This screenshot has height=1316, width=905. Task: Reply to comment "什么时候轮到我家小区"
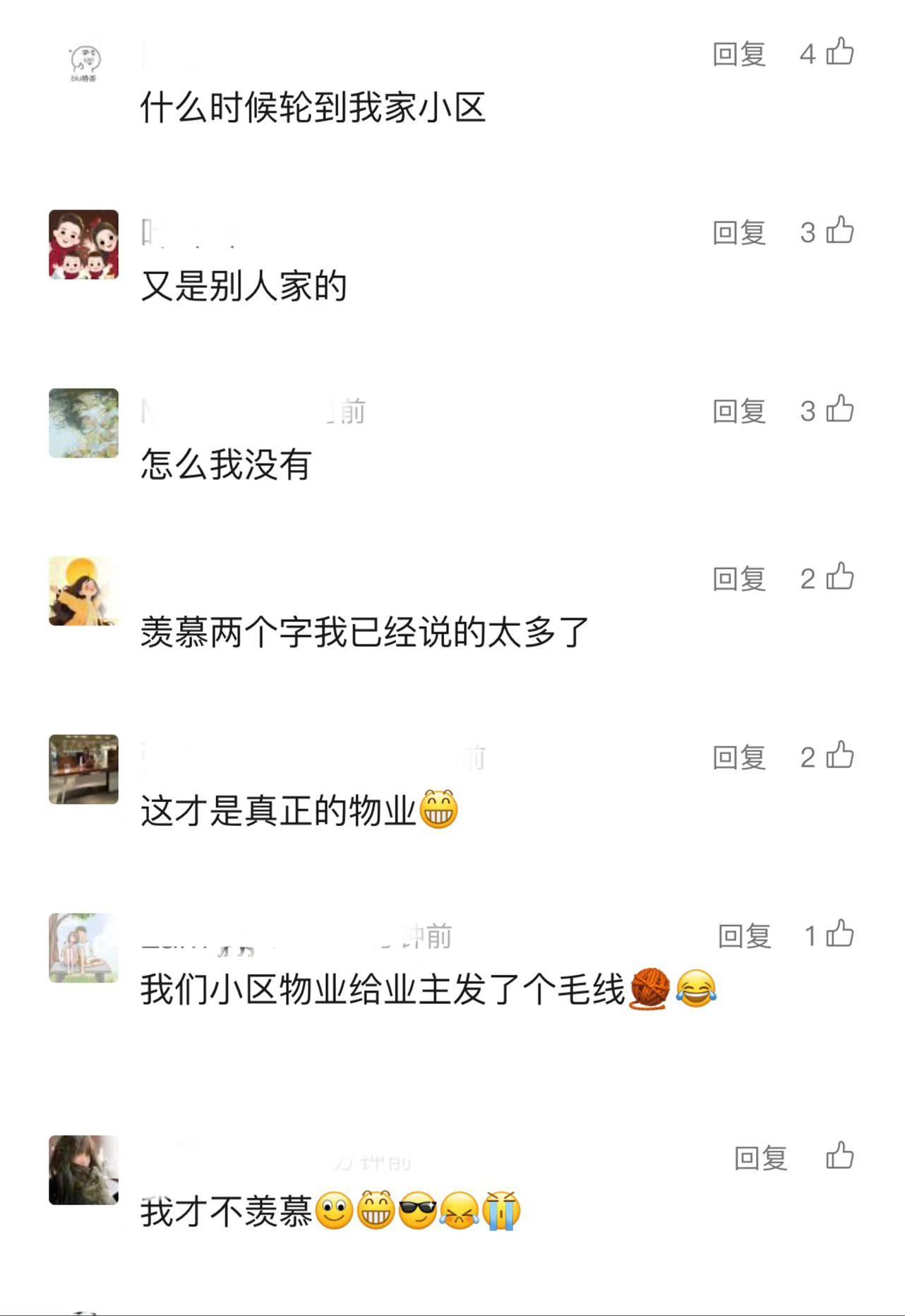pos(738,54)
